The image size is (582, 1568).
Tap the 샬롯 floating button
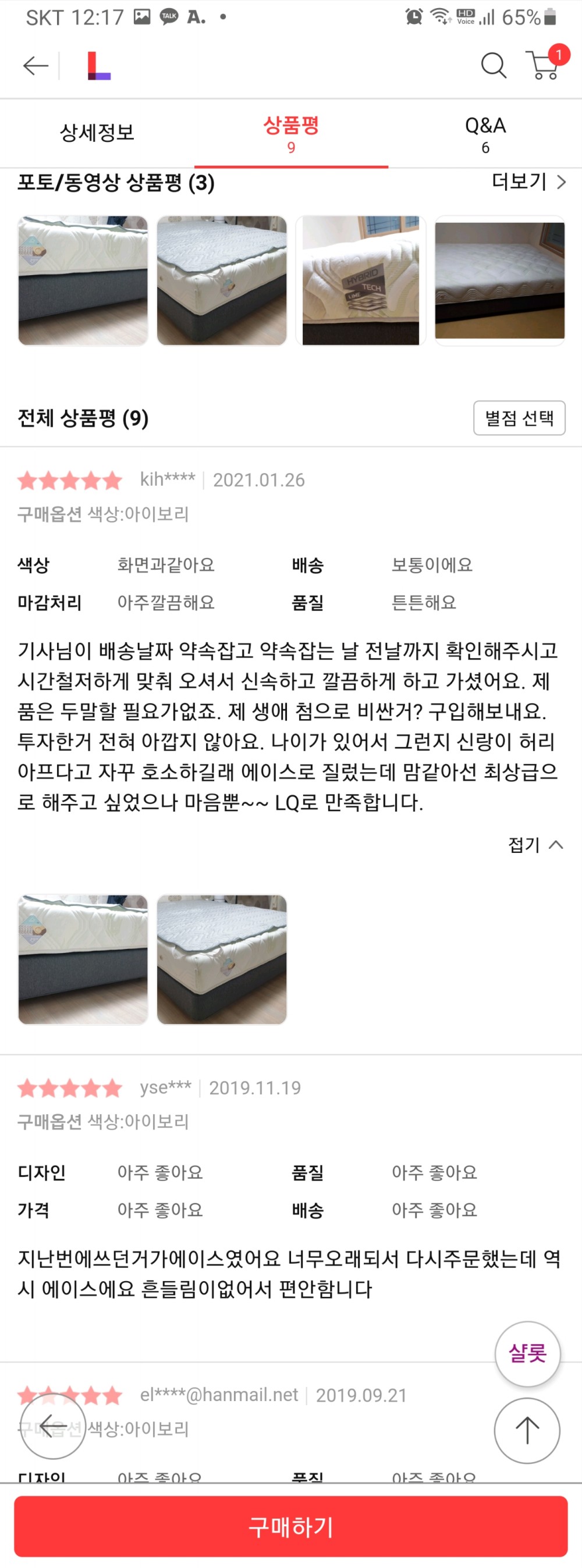coord(527,1354)
